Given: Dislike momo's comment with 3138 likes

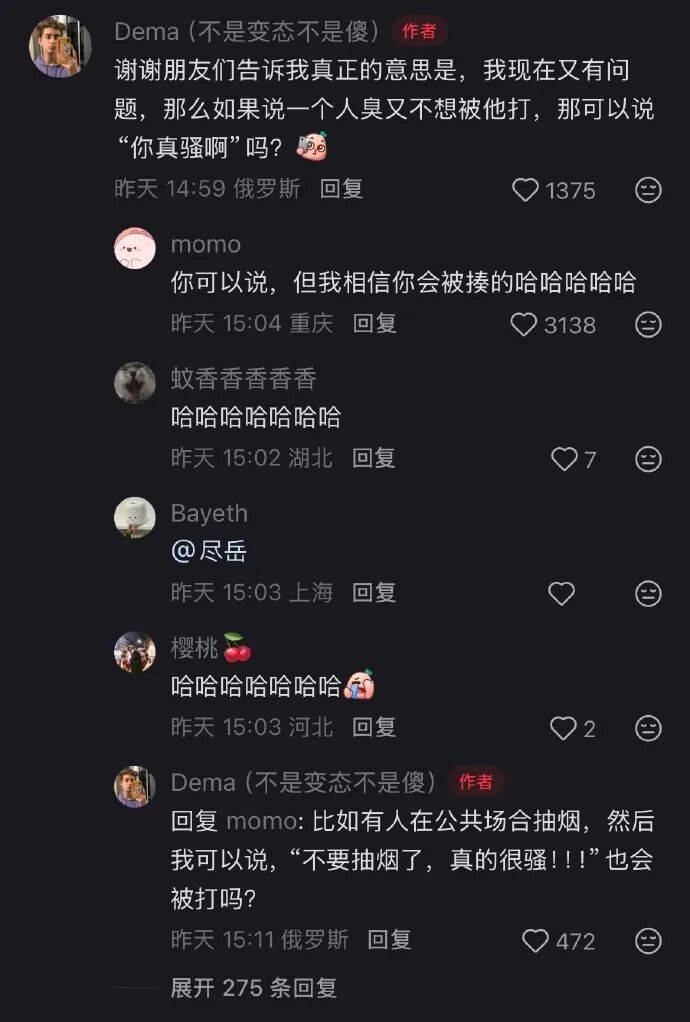Looking at the screenshot, I should [x=649, y=324].
